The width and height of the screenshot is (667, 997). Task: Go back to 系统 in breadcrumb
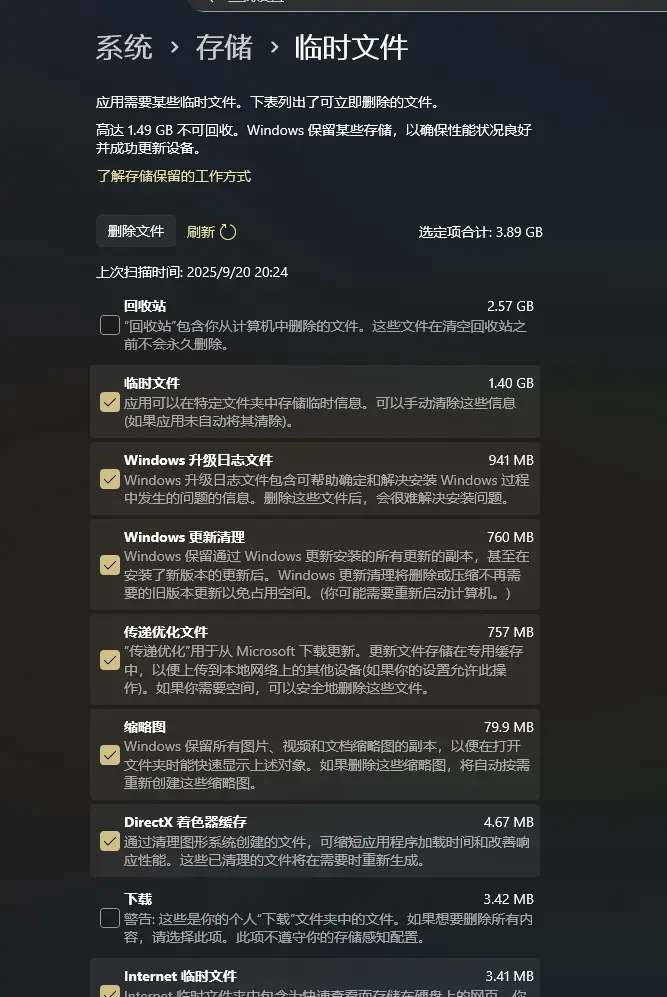pyautogui.click(x=124, y=47)
